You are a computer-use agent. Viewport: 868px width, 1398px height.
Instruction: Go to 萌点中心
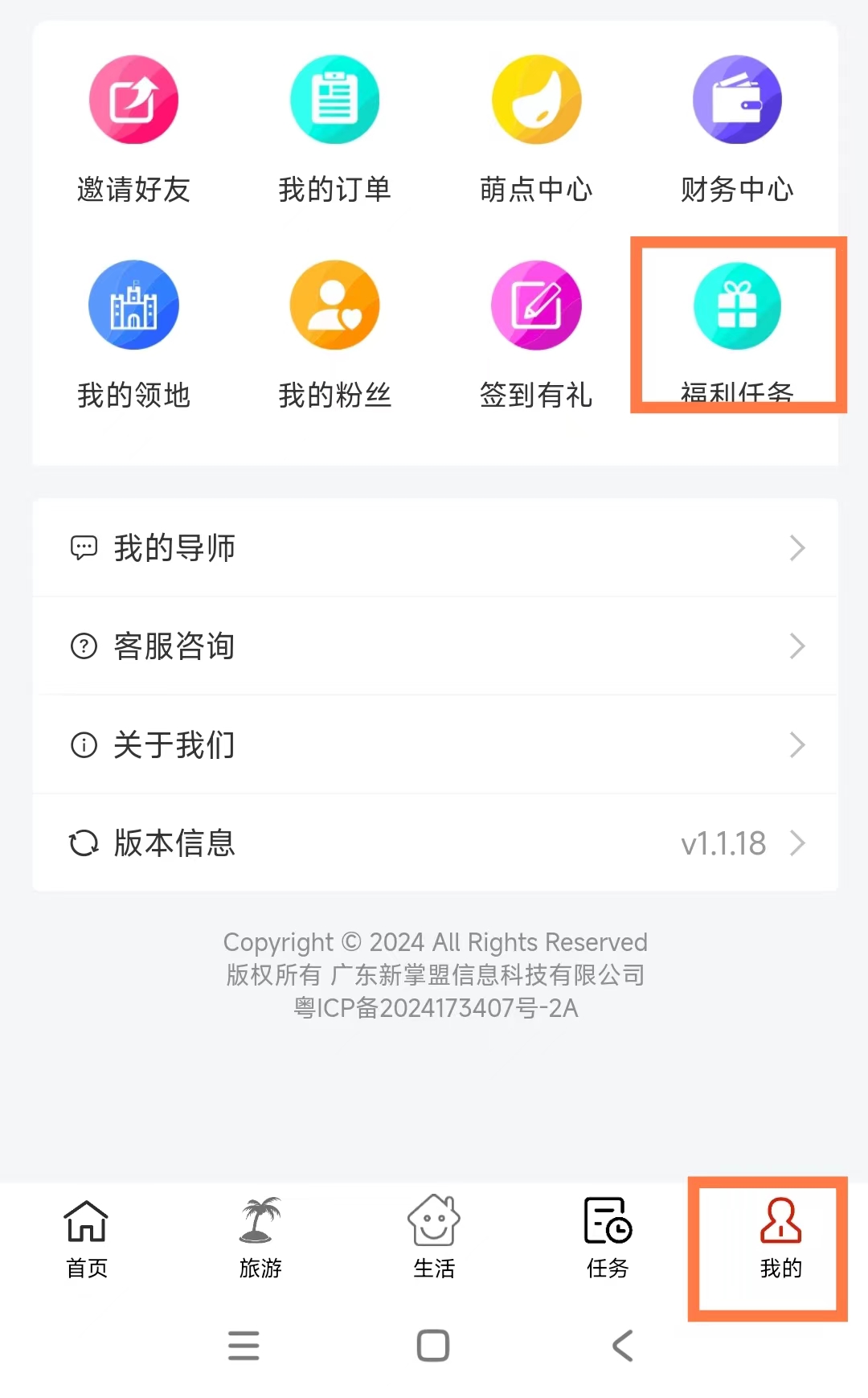536,129
